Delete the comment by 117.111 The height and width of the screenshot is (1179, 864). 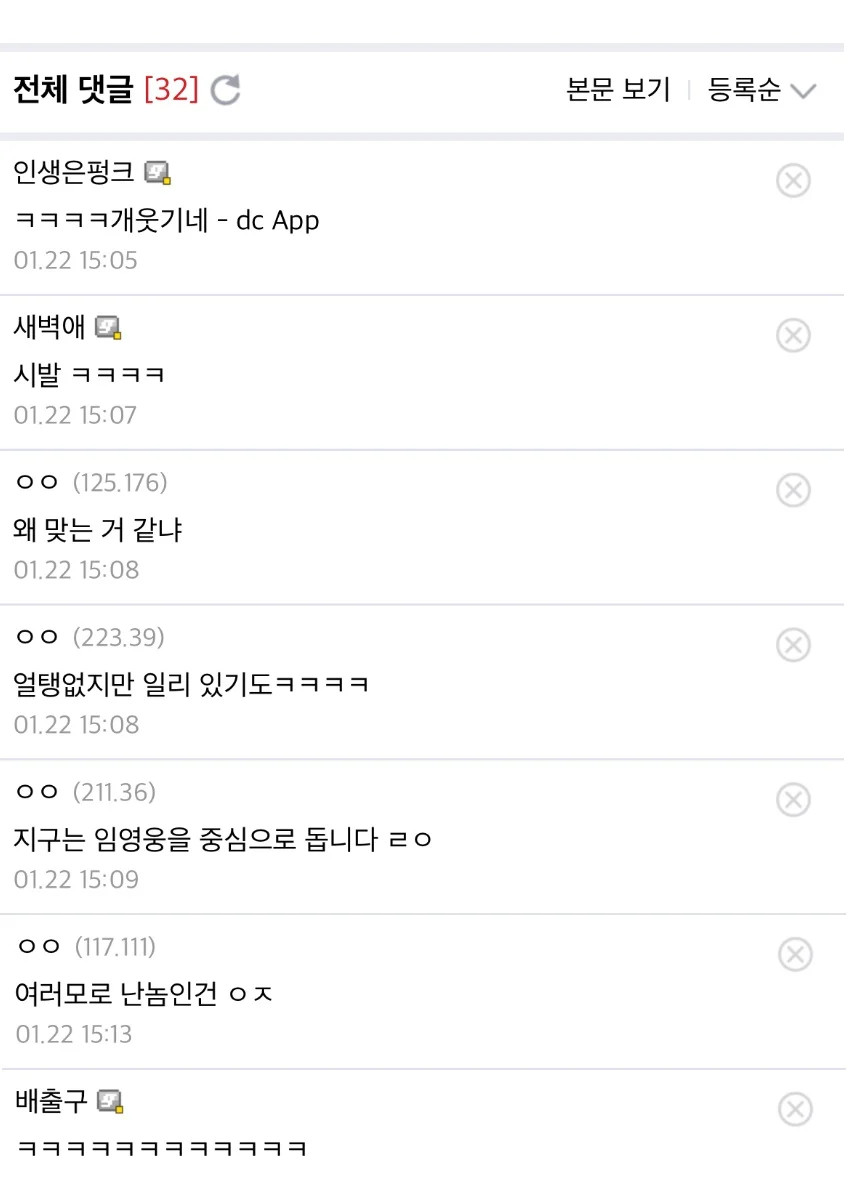click(x=794, y=955)
